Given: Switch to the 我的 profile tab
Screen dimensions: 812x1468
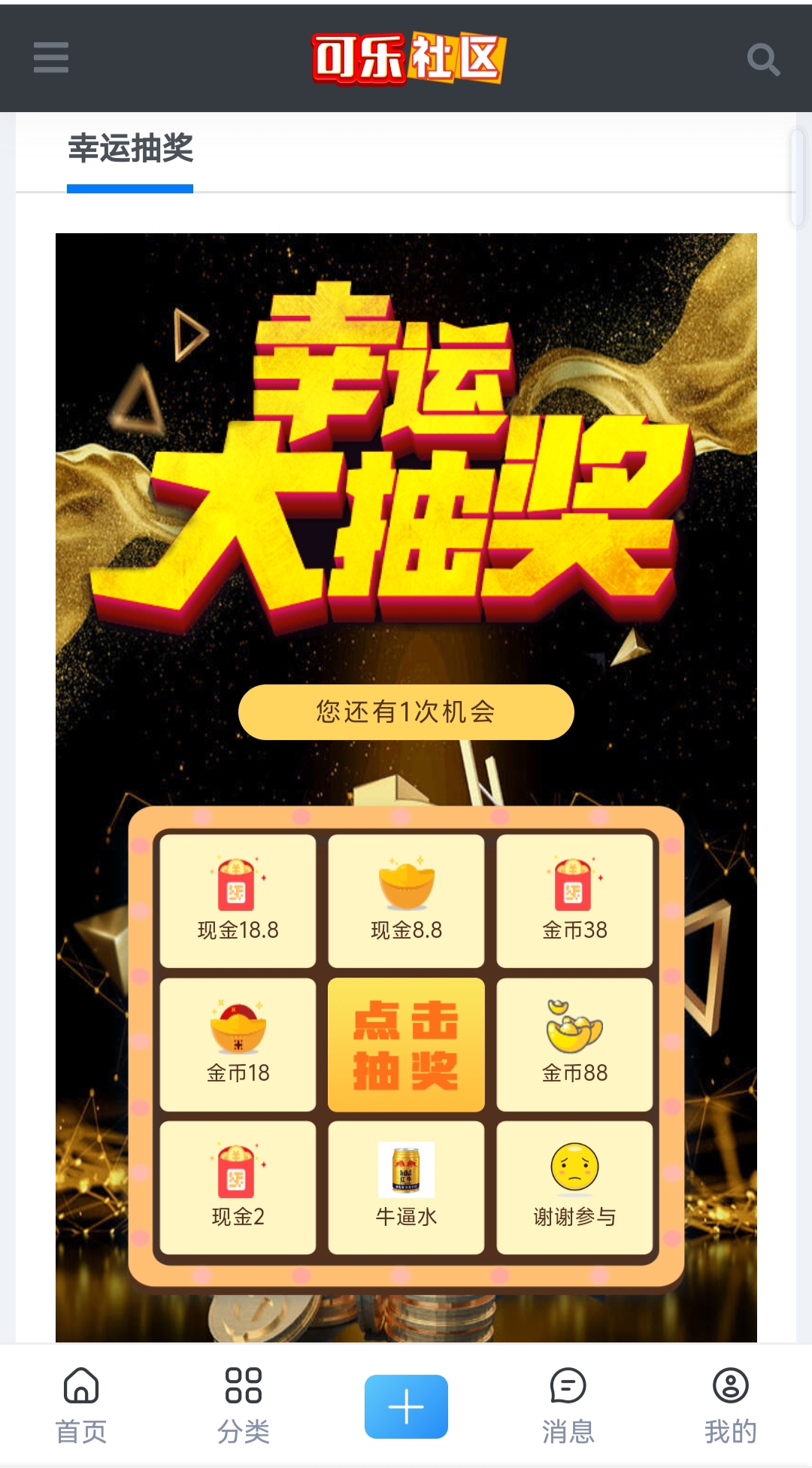Looking at the screenshot, I should (x=730, y=1405).
